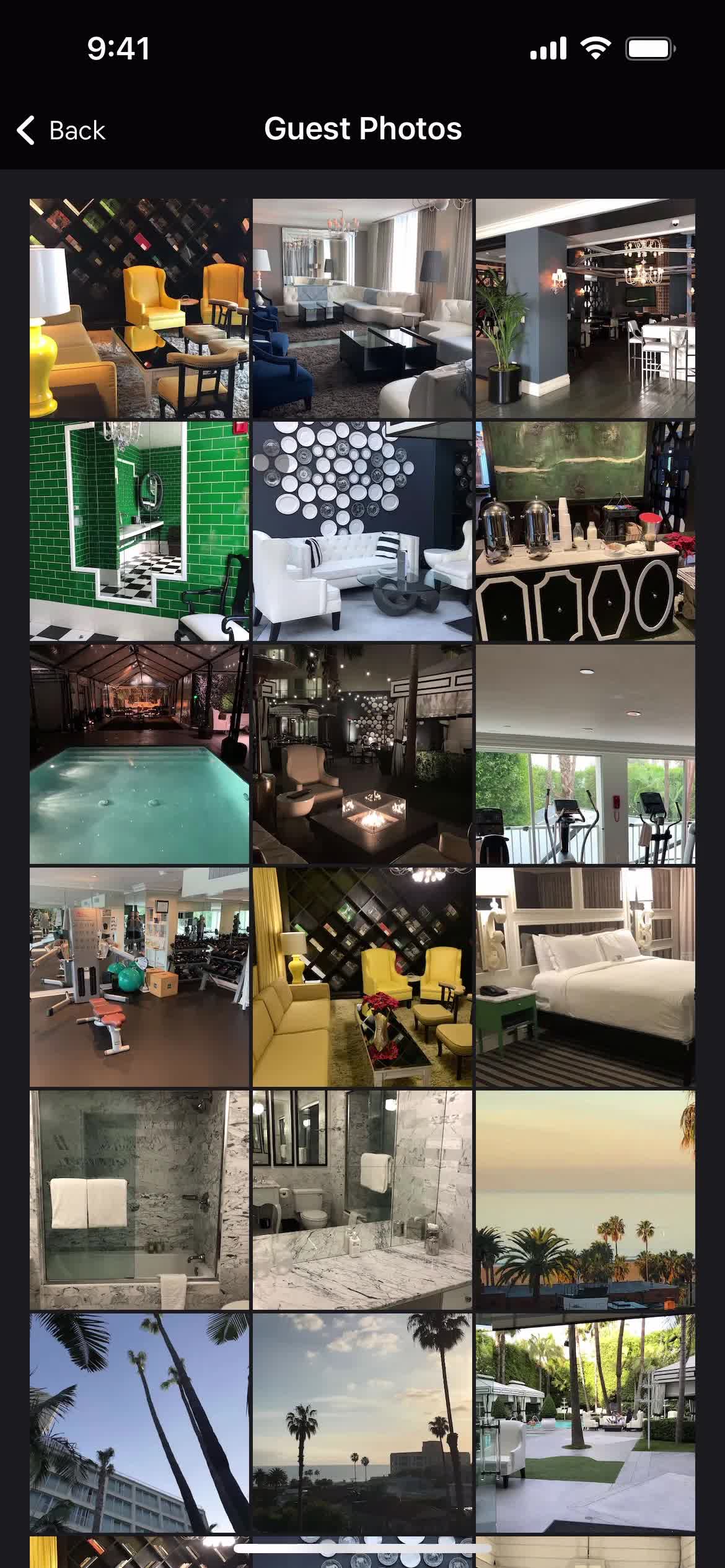View the marble shower with towels photo

(x=139, y=1200)
